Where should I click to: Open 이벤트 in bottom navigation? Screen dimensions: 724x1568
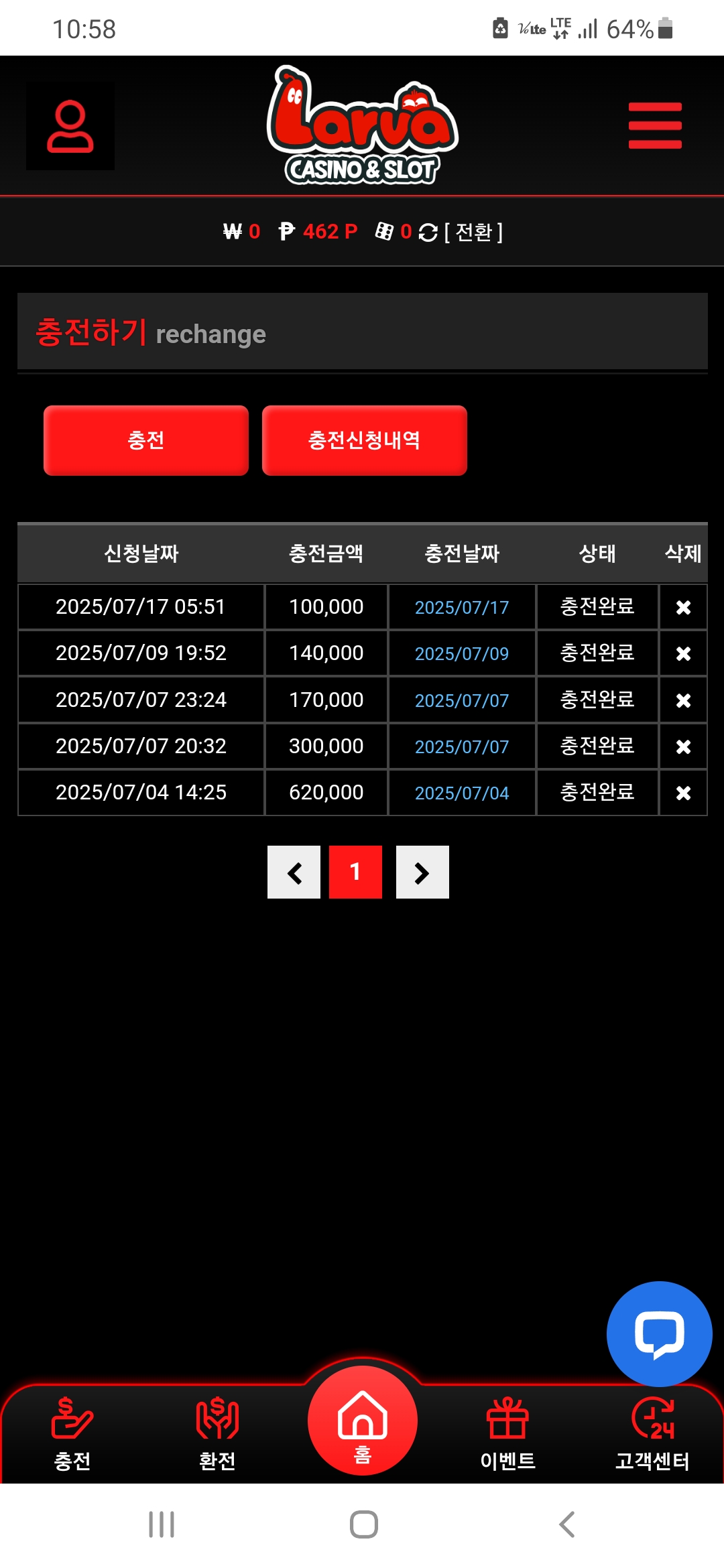[507, 1434]
